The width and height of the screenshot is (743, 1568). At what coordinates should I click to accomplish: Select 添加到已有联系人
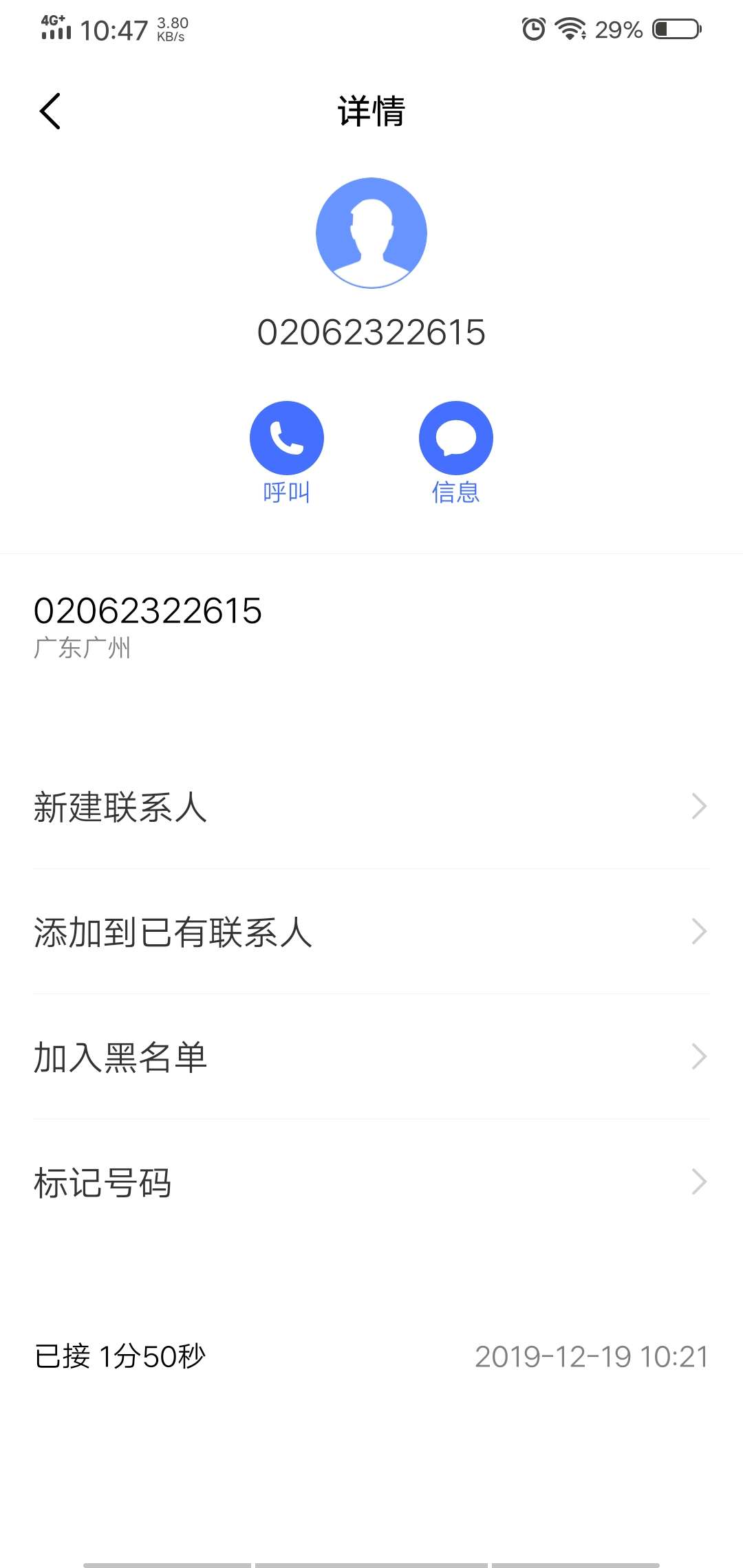371,932
